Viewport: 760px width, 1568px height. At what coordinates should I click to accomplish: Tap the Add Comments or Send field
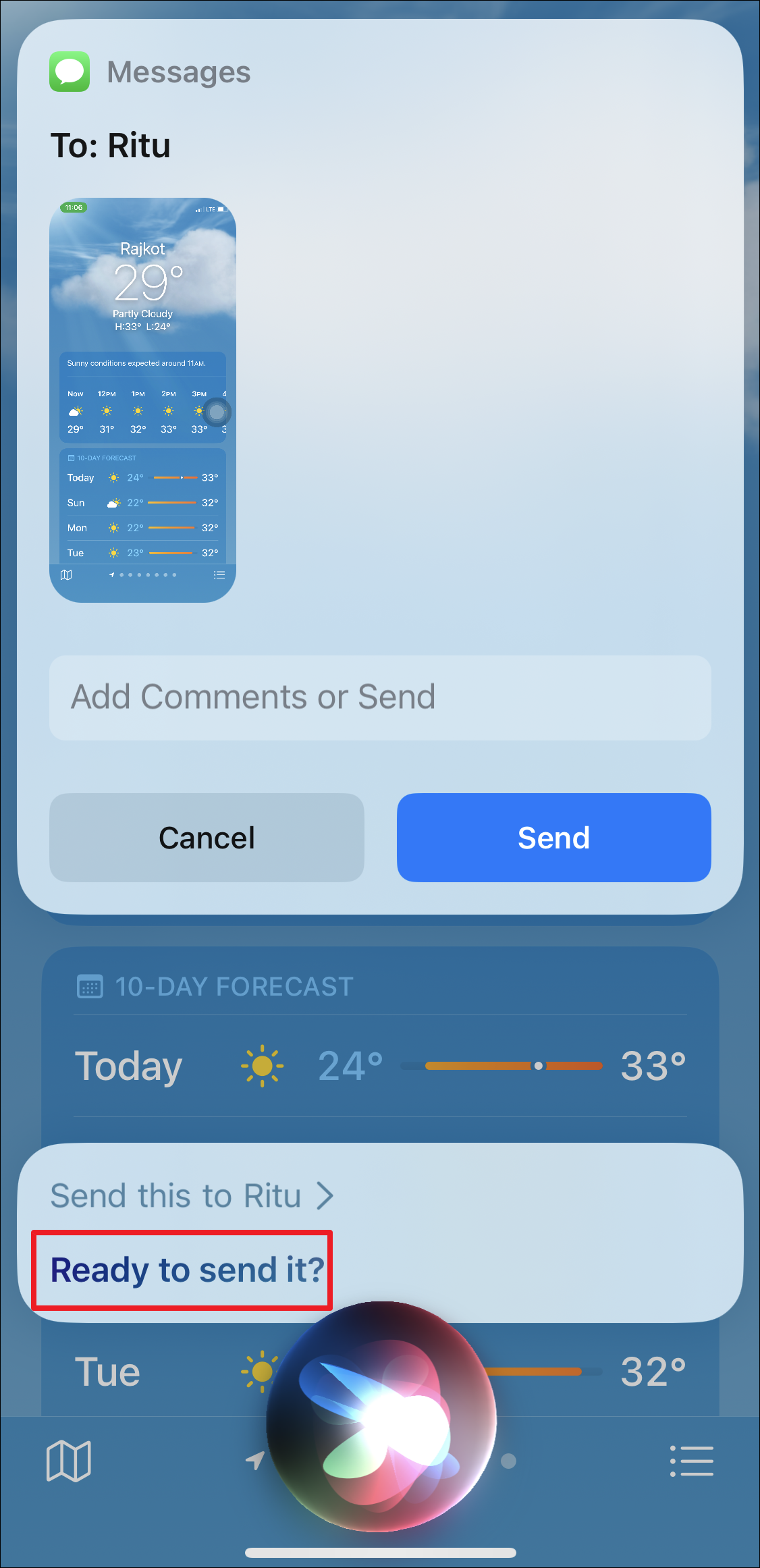tap(380, 698)
